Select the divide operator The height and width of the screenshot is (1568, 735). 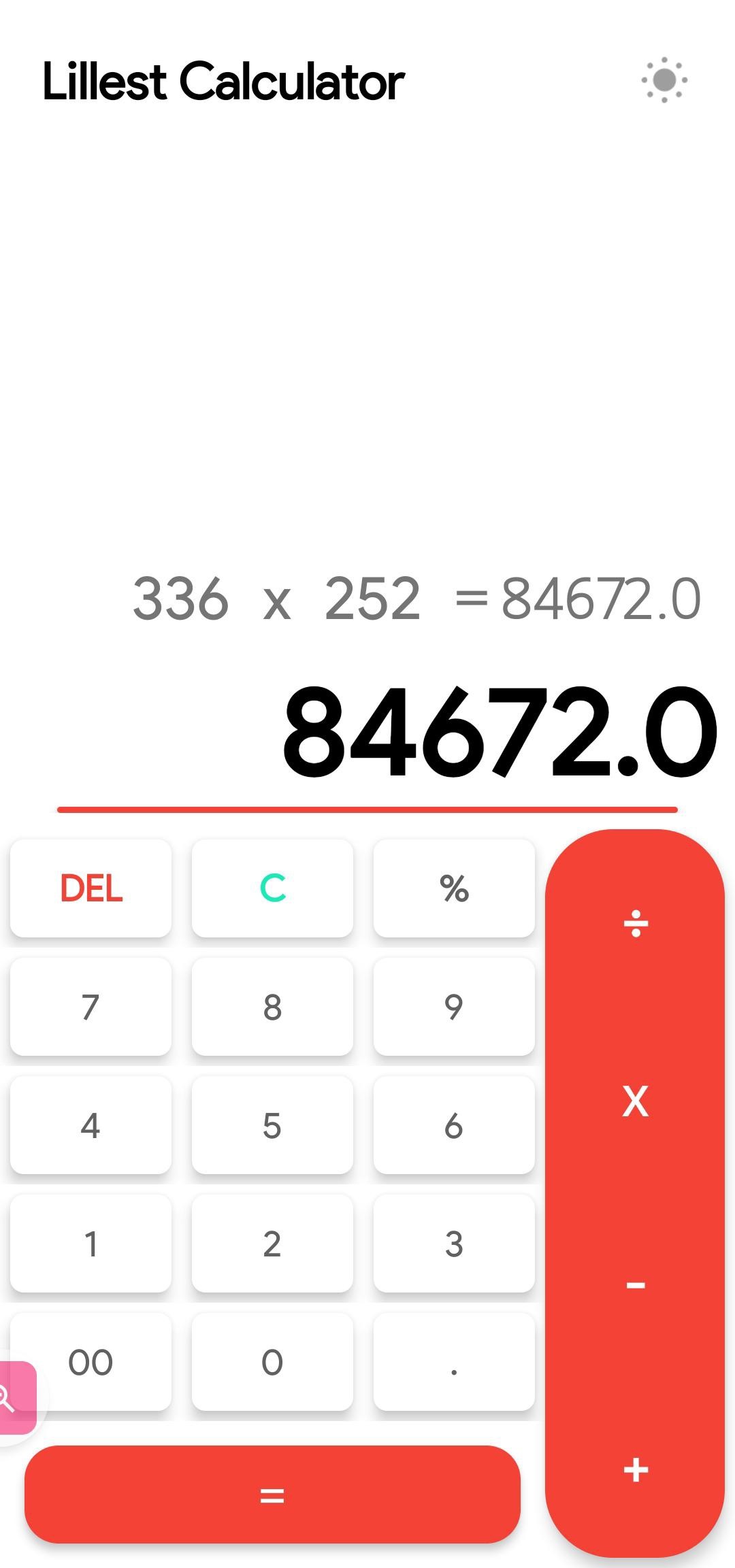[x=635, y=924]
